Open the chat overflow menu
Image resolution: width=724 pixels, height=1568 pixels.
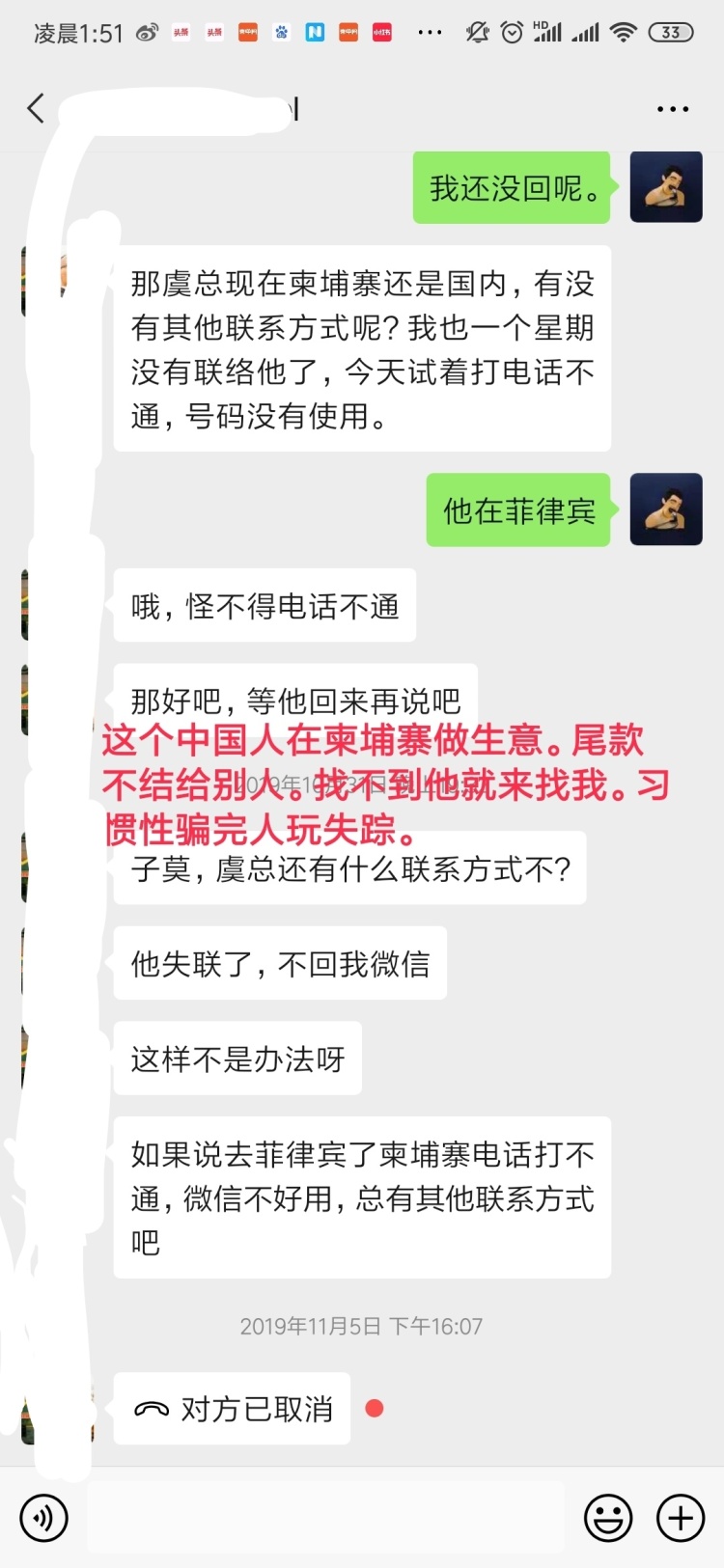coord(672,109)
